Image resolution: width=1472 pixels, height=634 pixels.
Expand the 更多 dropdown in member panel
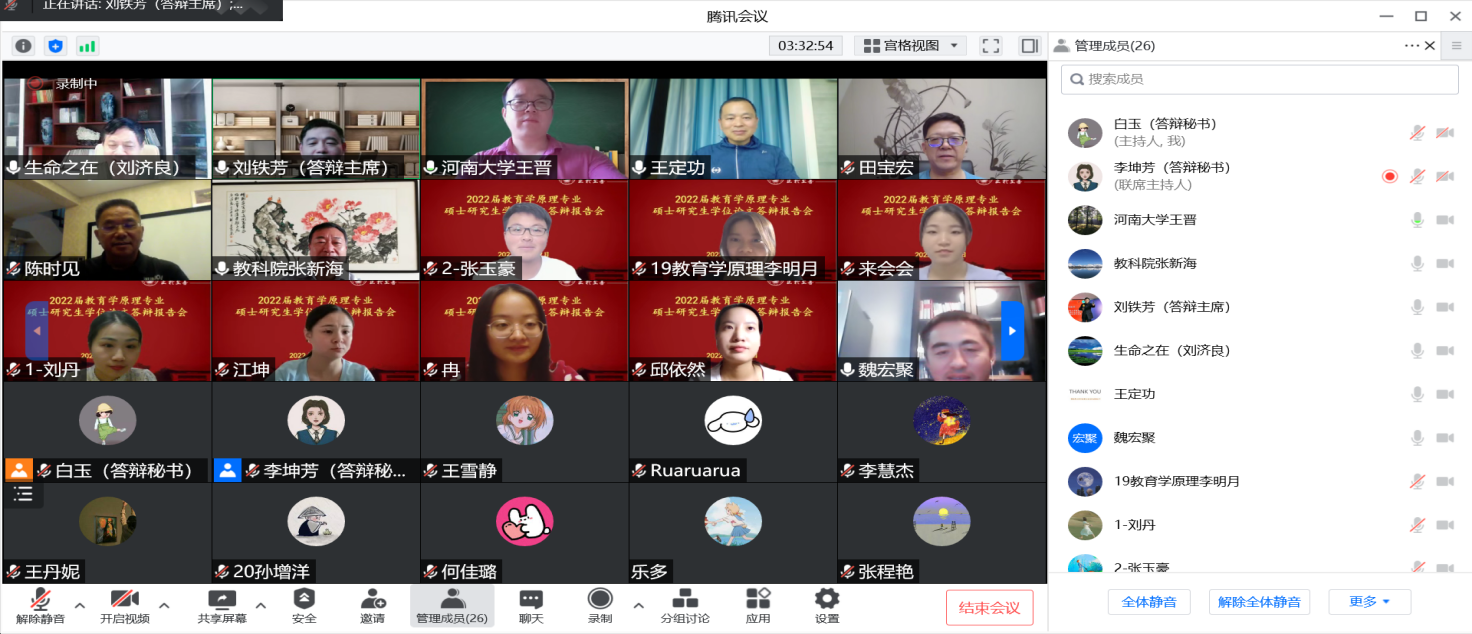(1369, 602)
